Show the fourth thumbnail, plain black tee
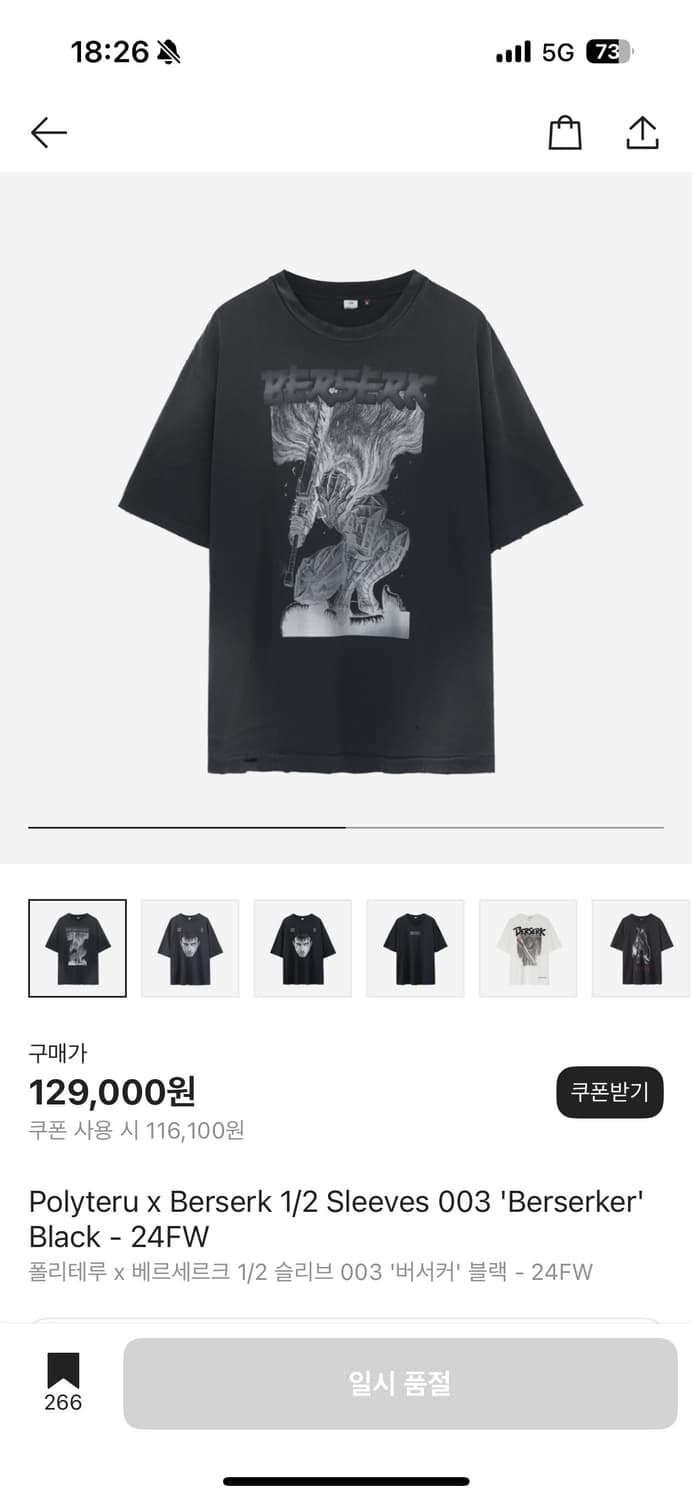 coord(415,948)
